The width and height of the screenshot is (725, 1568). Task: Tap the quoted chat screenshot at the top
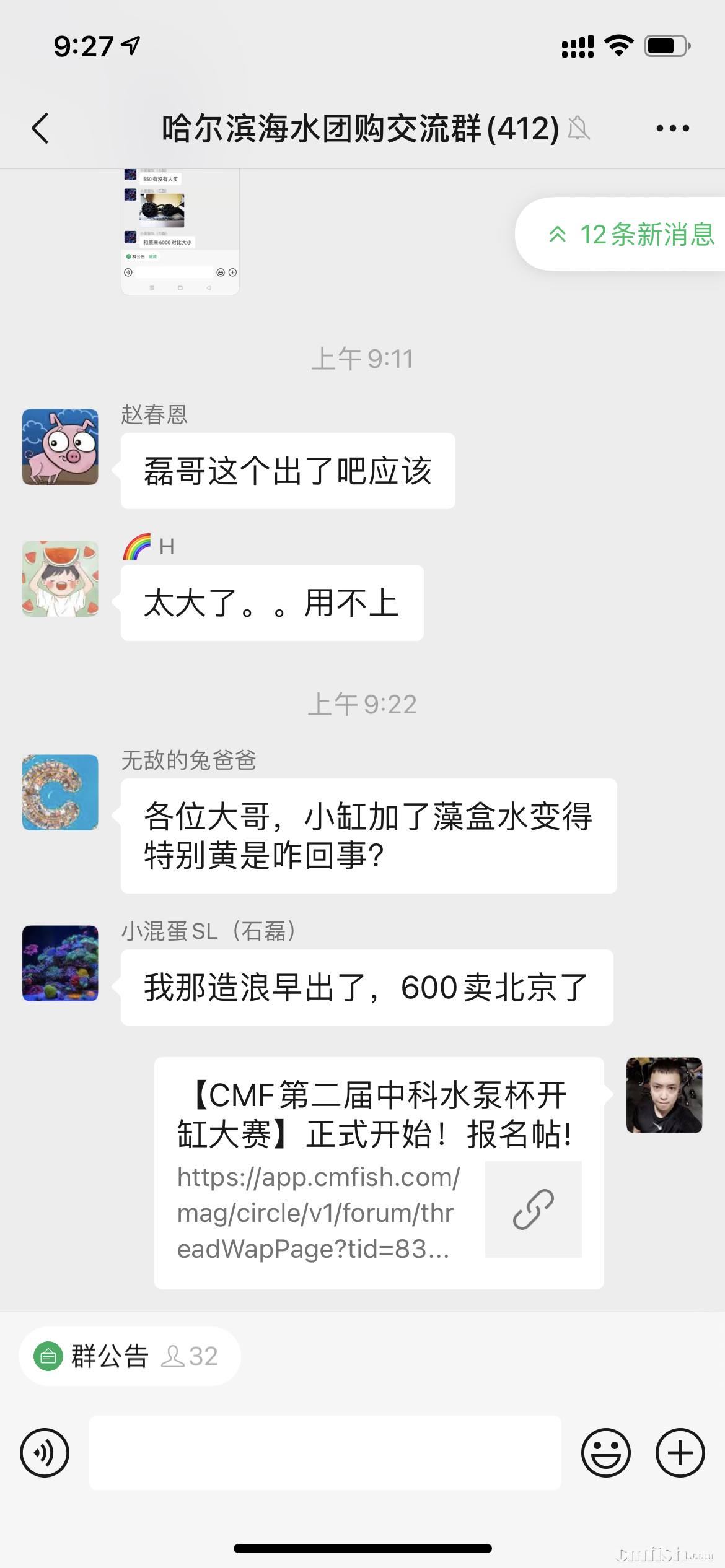coord(180,232)
